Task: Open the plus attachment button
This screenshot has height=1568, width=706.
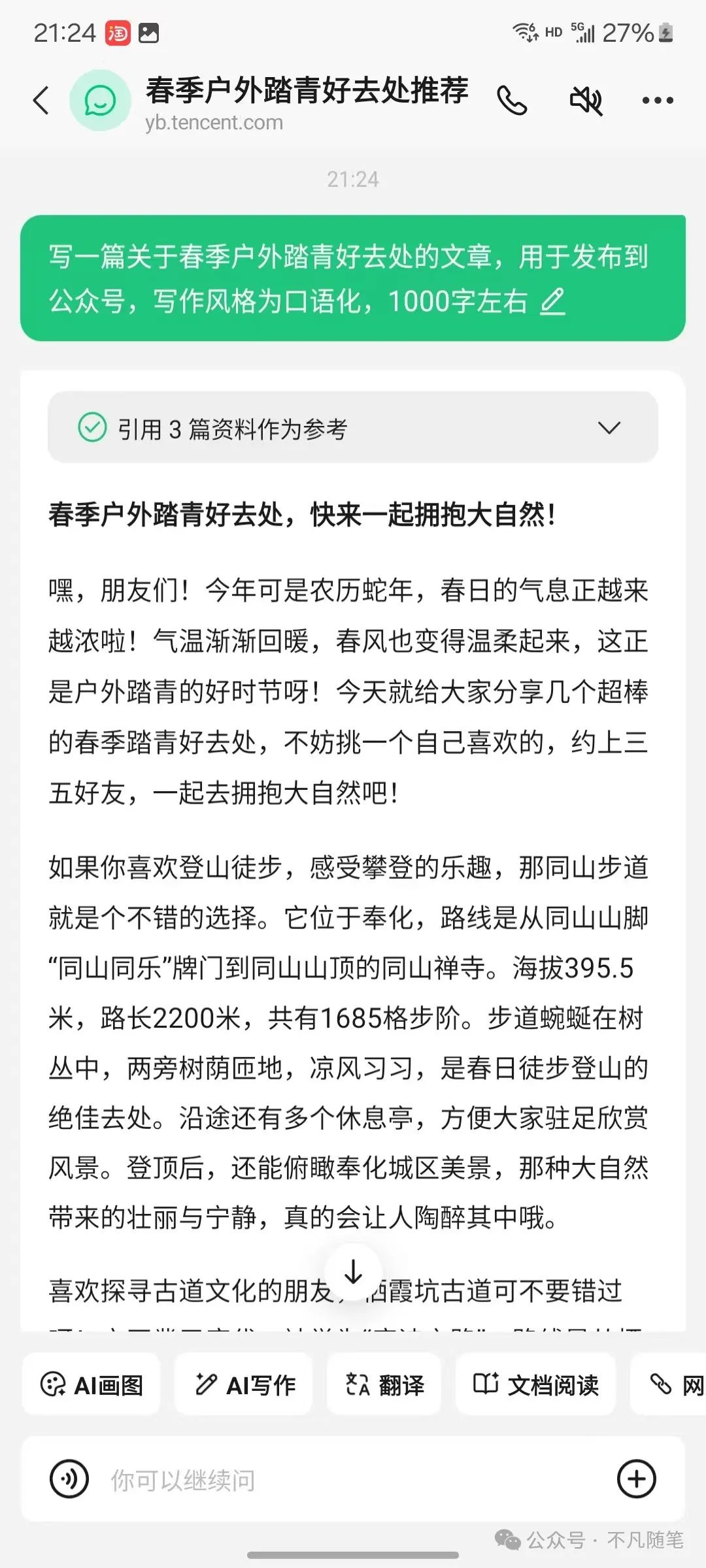Action: pyautogui.click(x=636, y=1478)
